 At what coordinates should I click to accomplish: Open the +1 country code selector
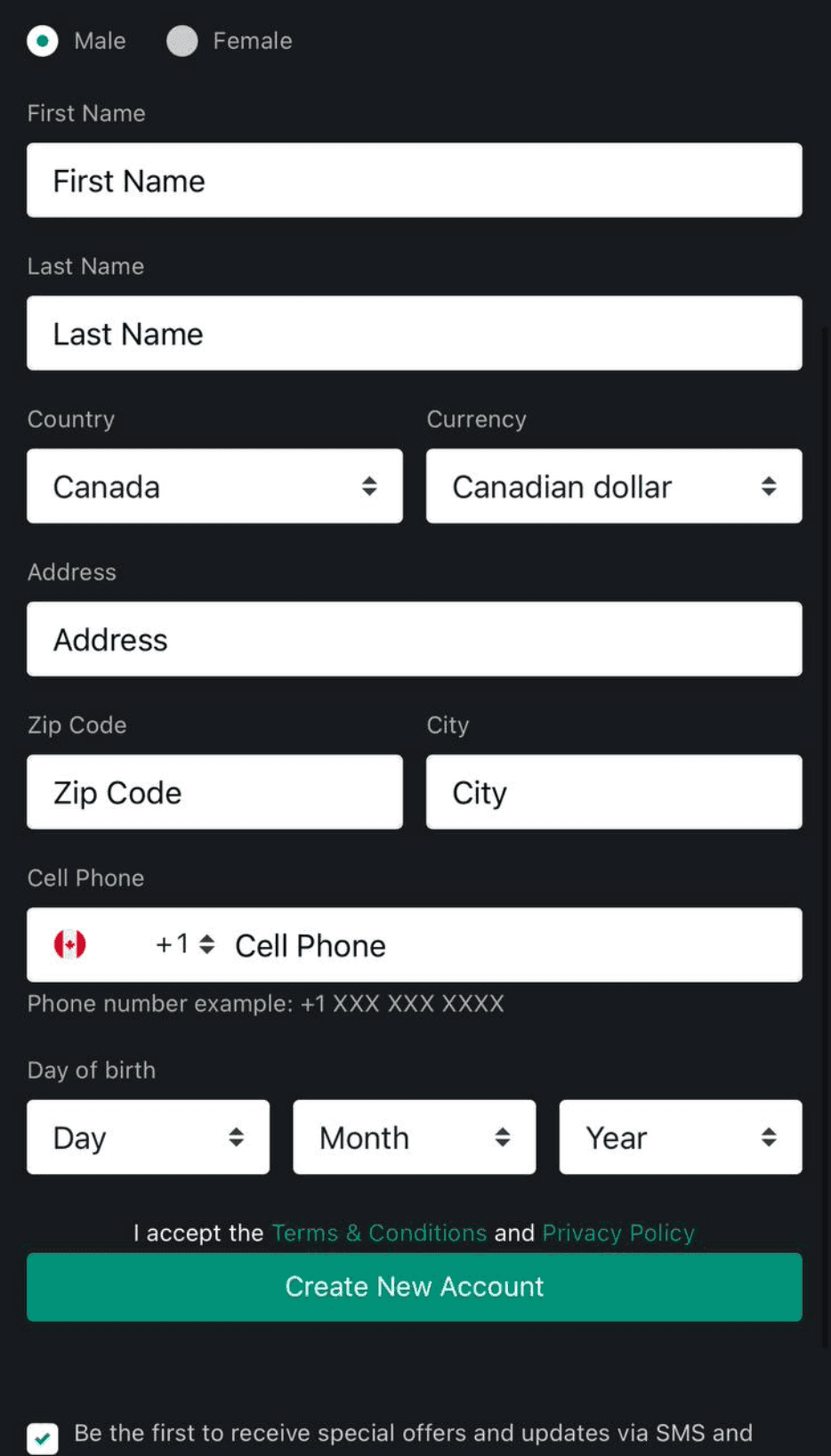(182, 944)
